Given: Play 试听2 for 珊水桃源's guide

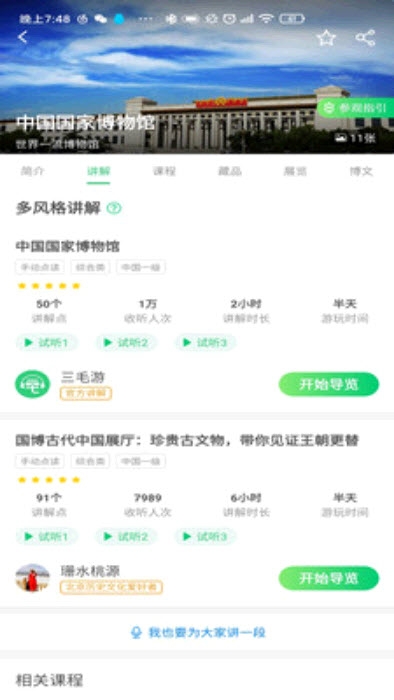Looking at the screenshot, I should [126, 536].
